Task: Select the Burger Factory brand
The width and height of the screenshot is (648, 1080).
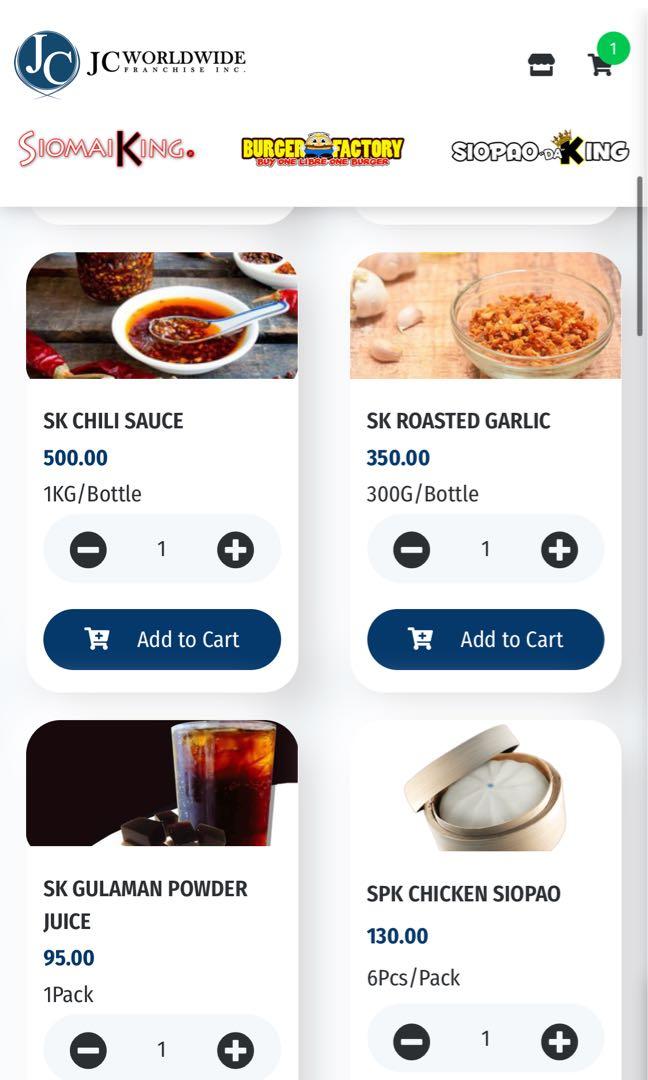Action: pos(322,149)
